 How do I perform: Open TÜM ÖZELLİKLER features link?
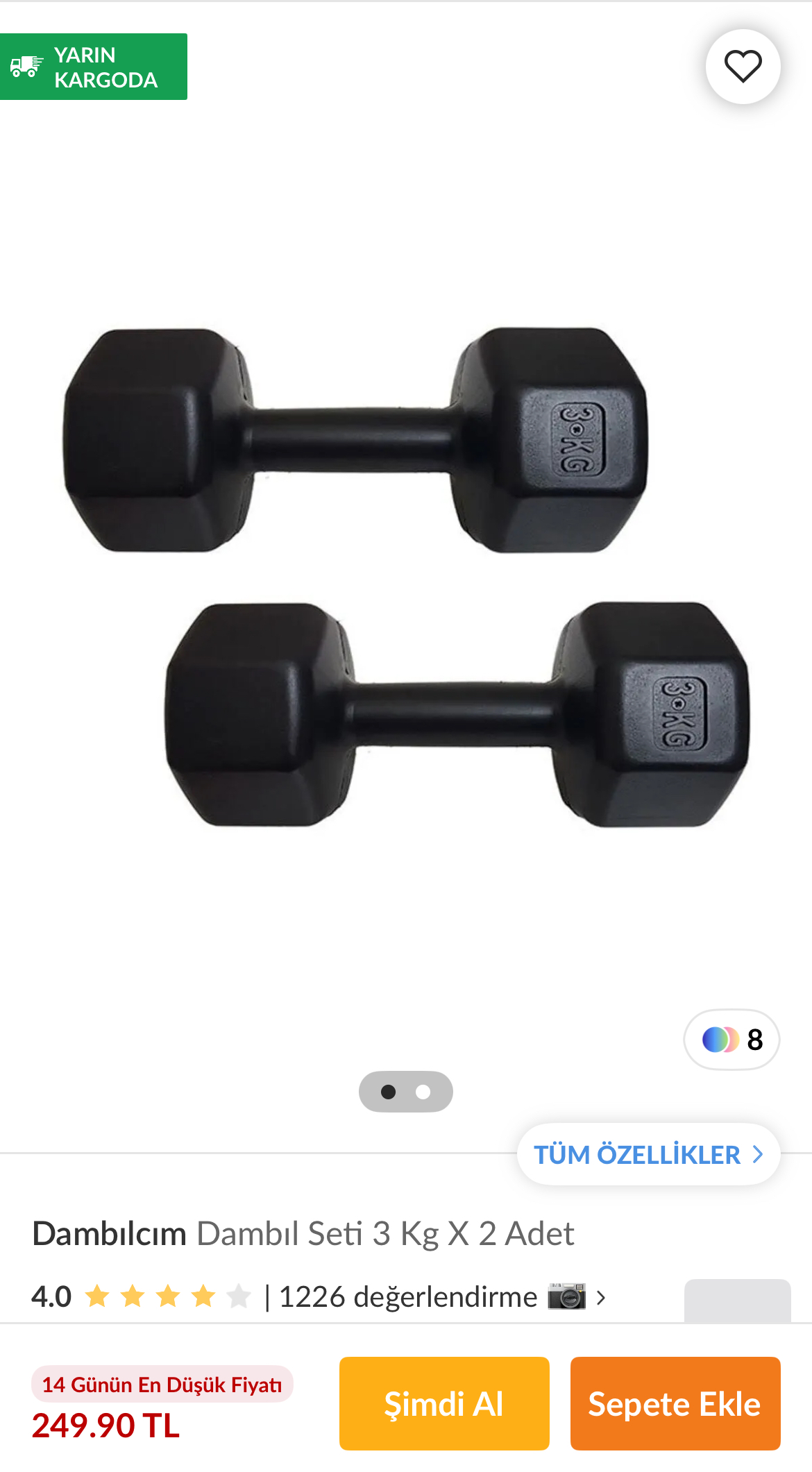648,1154
